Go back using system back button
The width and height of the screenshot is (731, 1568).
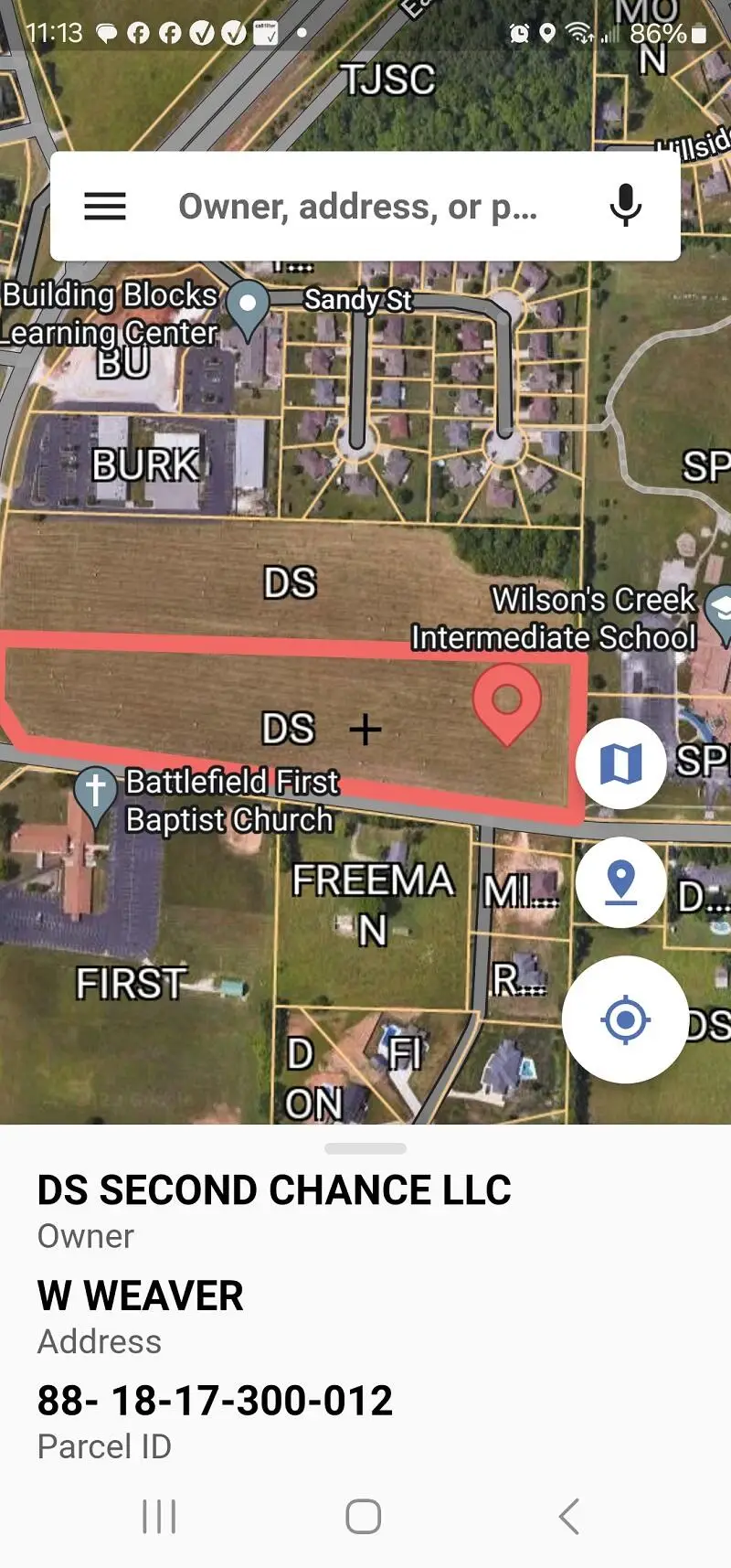pyautogui.click(x=568, y=1516)
